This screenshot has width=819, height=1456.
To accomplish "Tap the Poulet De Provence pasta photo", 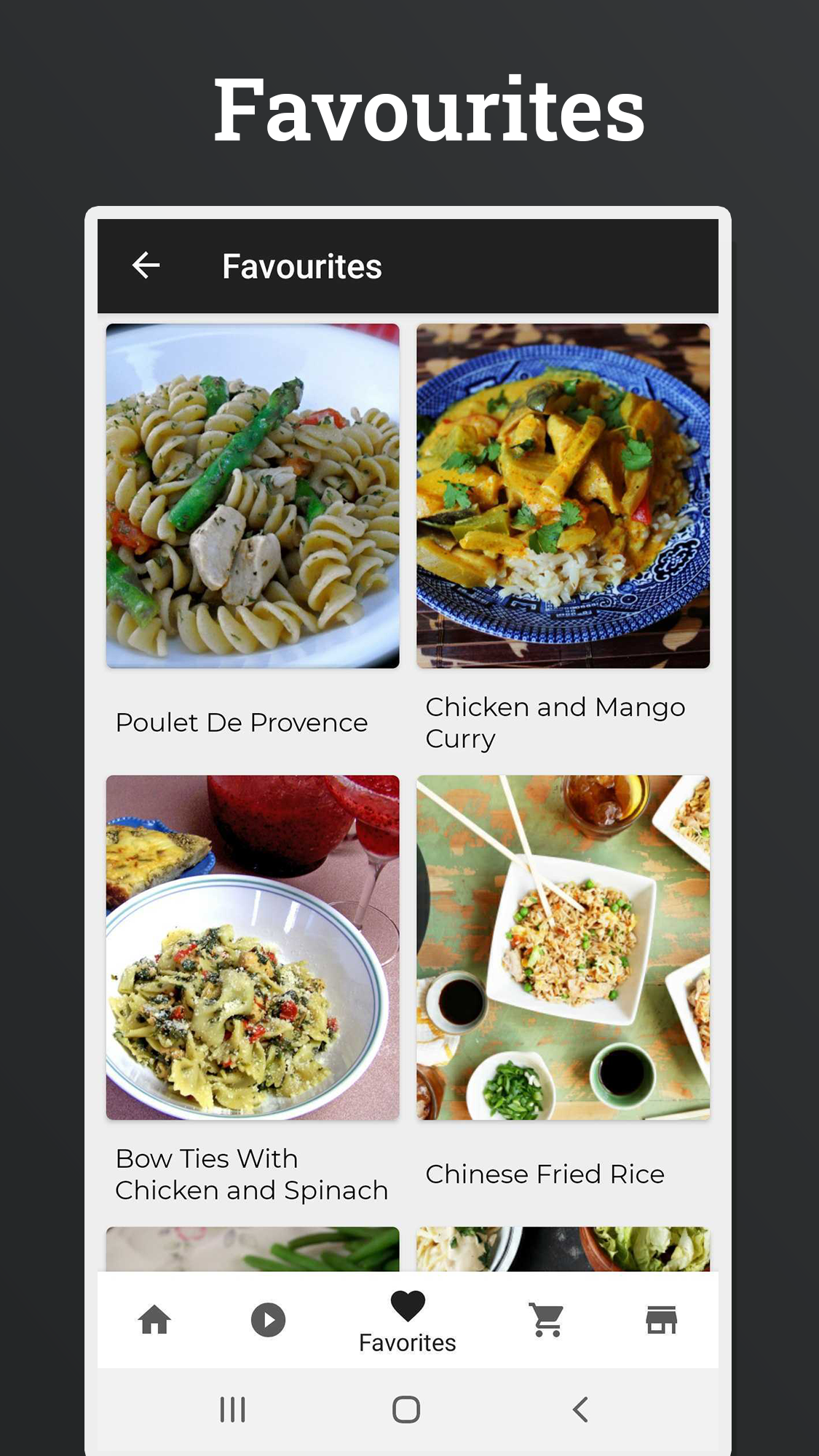I will coord(252,497).
